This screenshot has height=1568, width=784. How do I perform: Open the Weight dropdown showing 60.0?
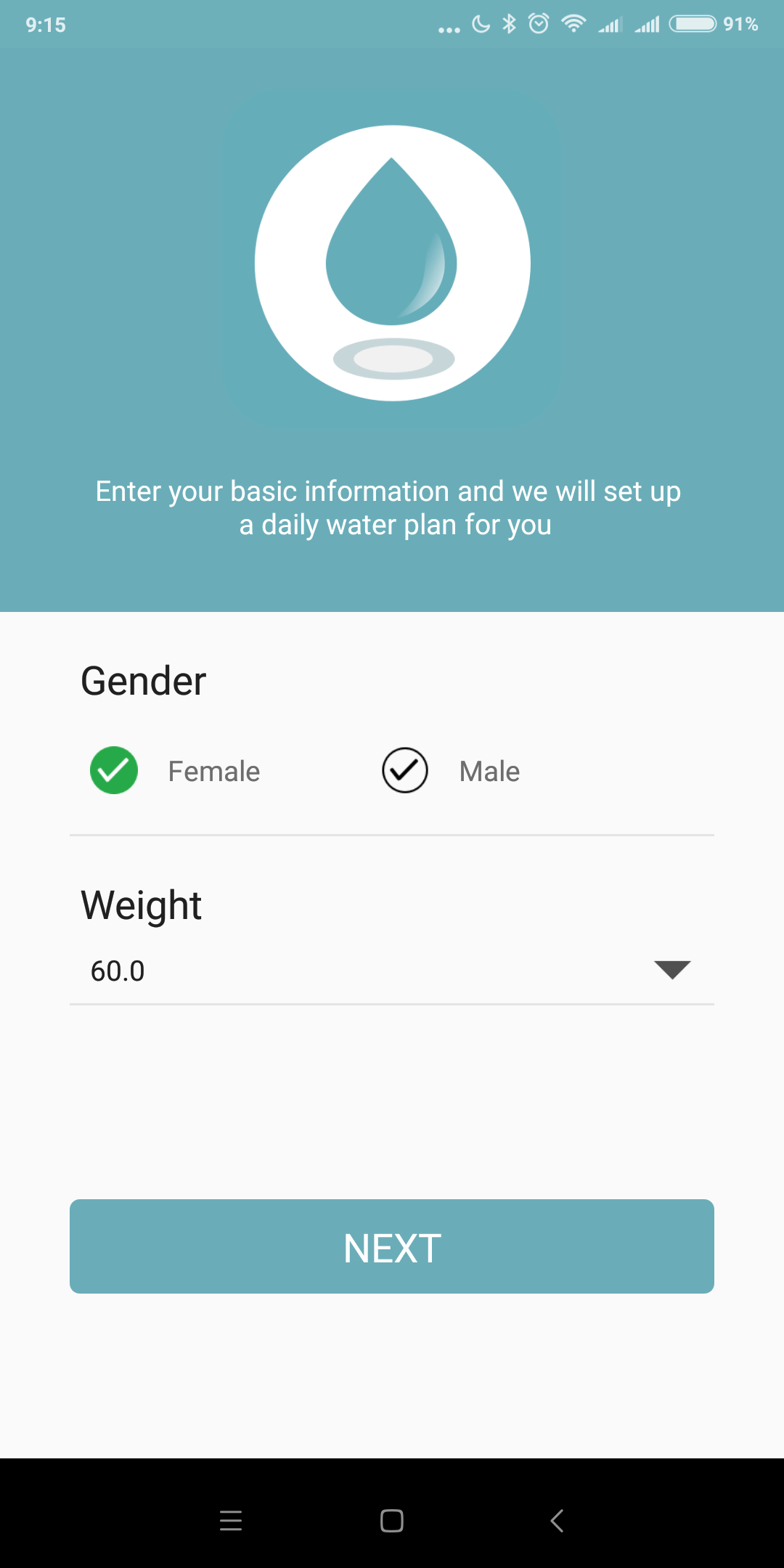click(x=392, y=971)
